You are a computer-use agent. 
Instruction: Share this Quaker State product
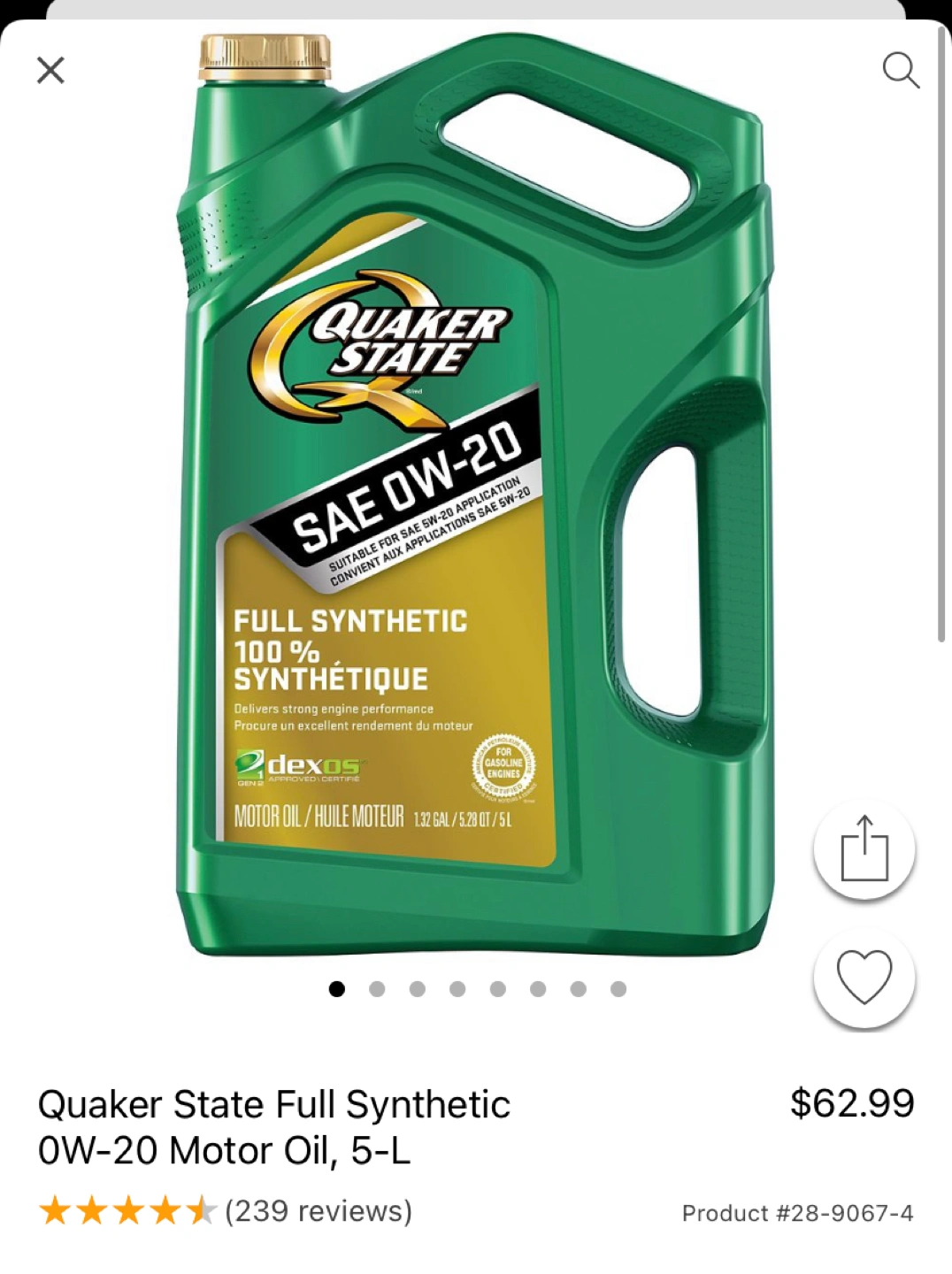[864, 848]
